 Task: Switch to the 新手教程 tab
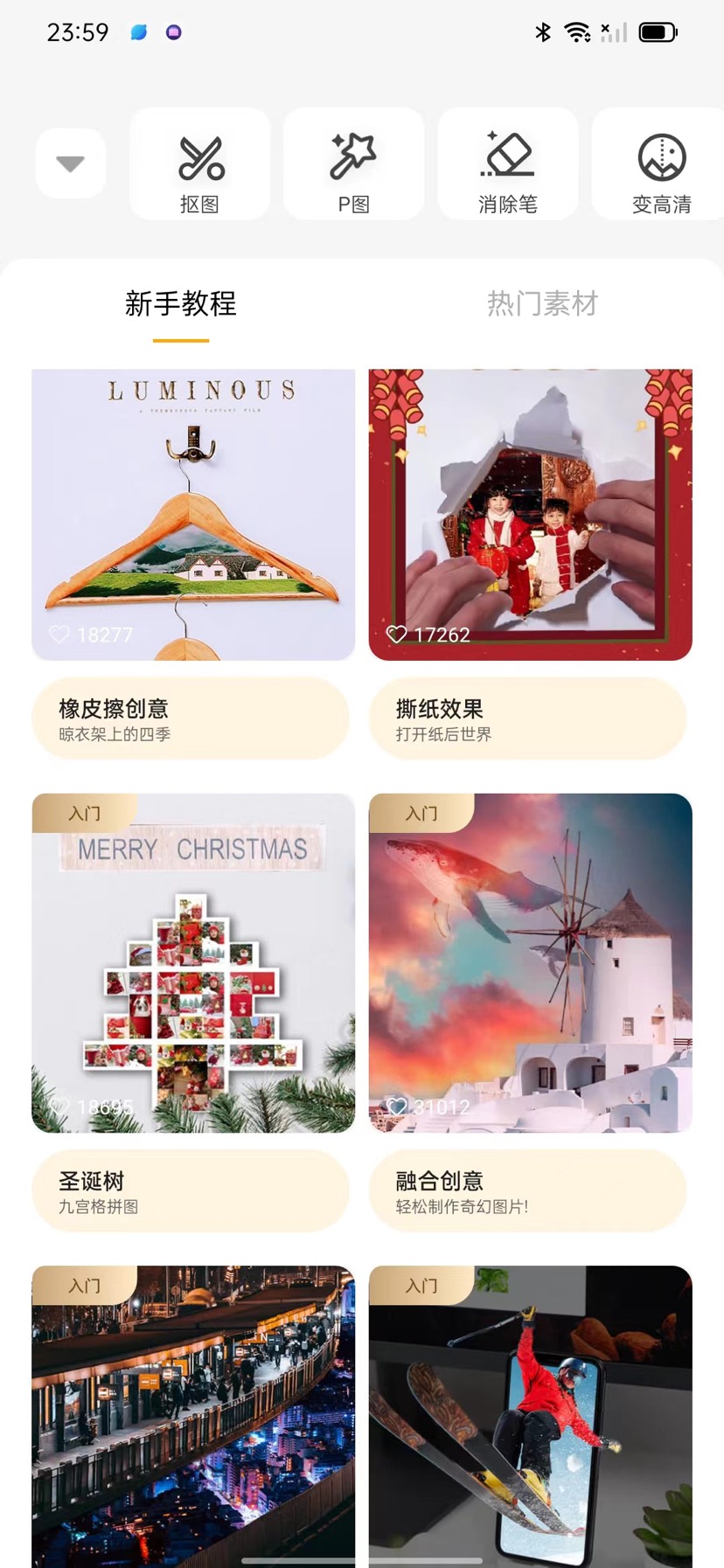181,304
